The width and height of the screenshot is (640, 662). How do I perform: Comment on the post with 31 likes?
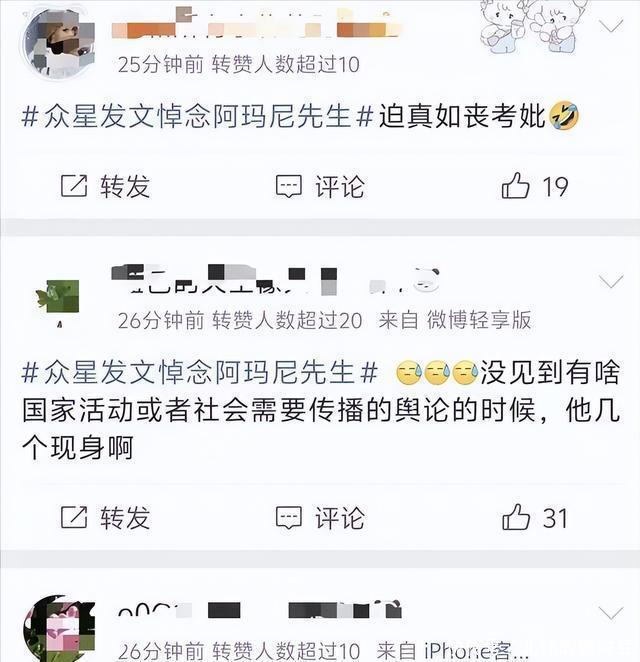320,517
